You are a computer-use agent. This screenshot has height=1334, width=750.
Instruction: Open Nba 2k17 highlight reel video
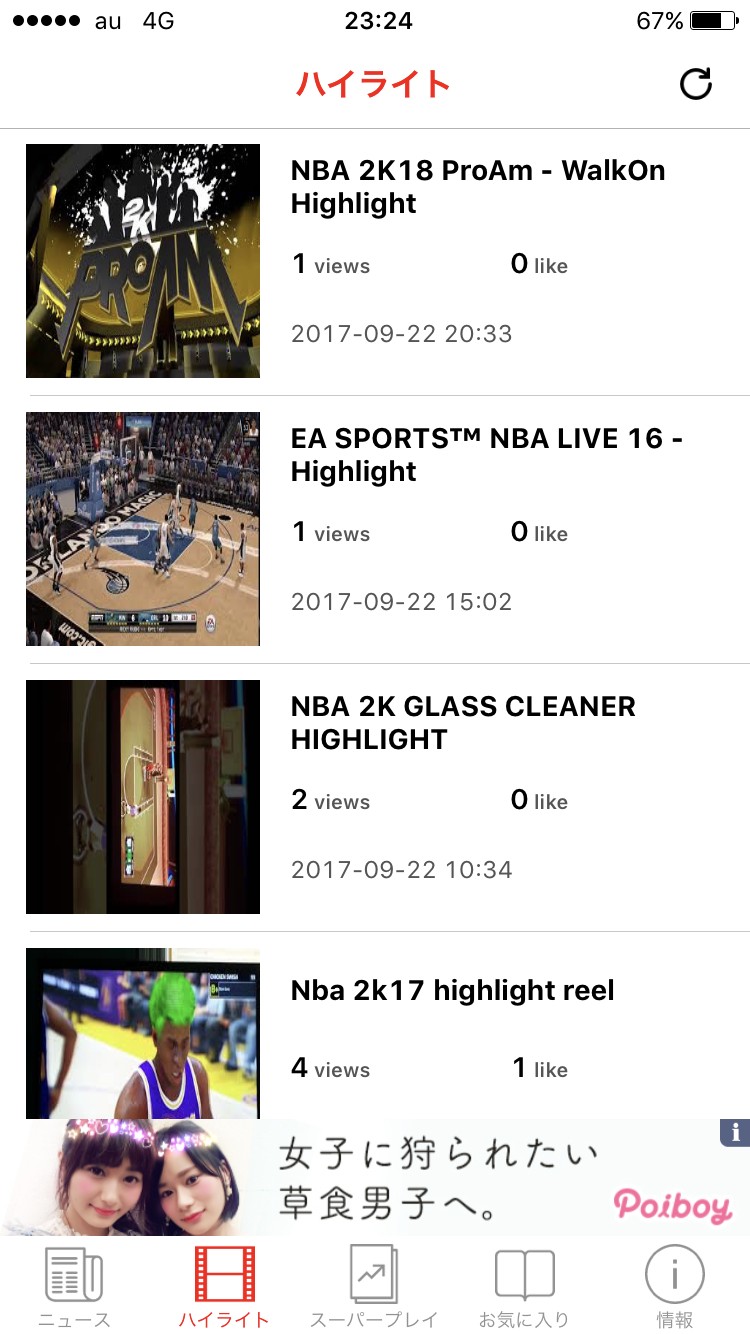pyautogui.click(x=452, y=991)
